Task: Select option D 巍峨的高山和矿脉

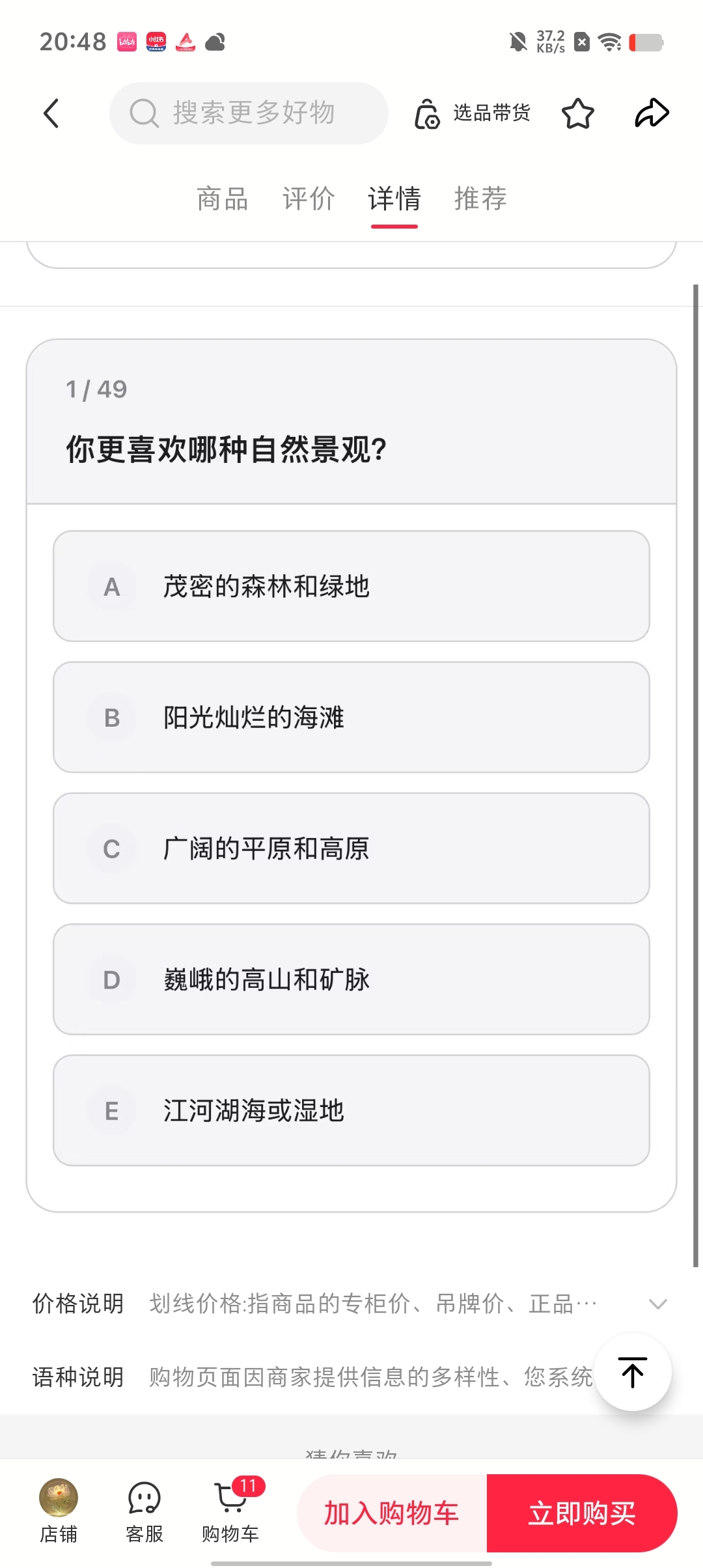Action: 351,979
